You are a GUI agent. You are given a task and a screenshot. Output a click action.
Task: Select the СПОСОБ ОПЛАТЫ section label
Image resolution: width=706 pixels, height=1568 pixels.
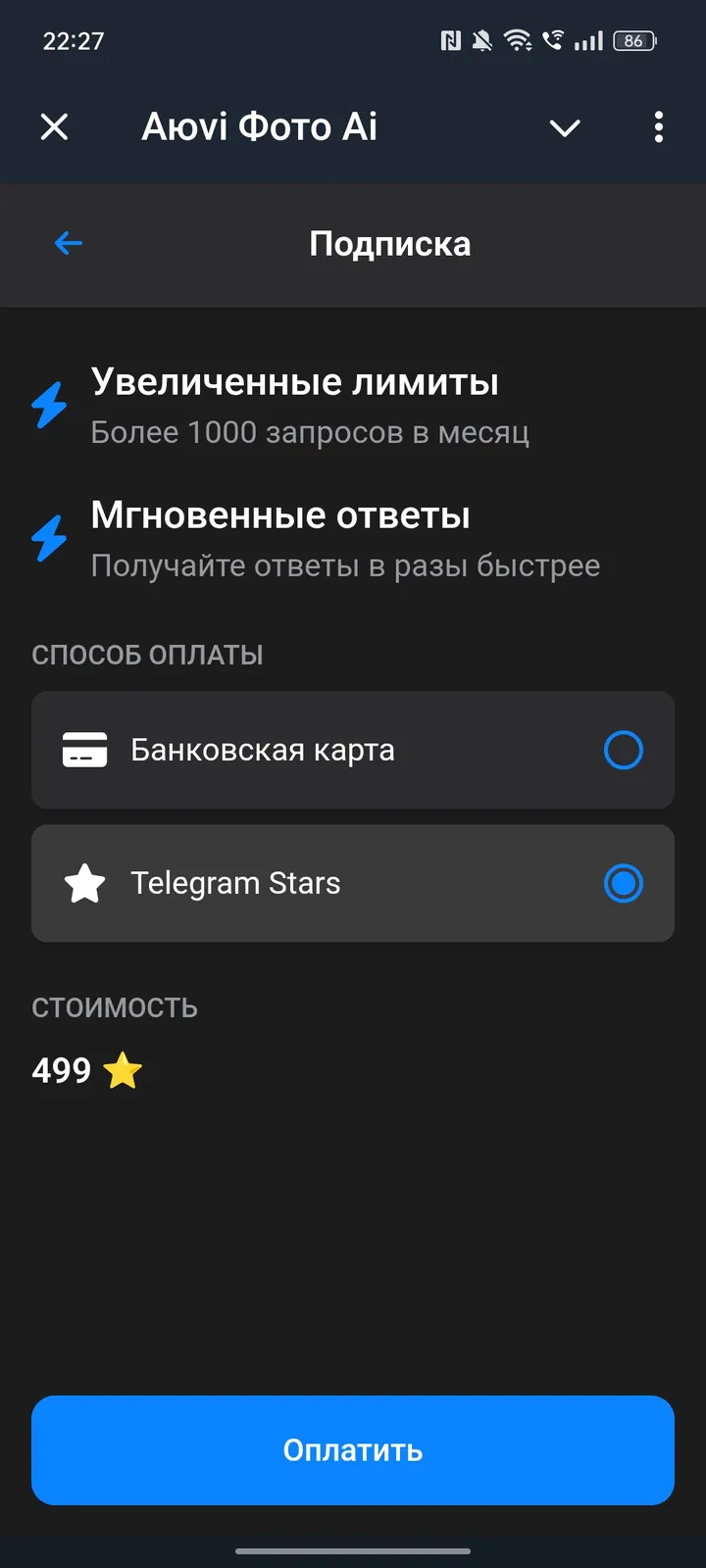(x=148, y=655)
